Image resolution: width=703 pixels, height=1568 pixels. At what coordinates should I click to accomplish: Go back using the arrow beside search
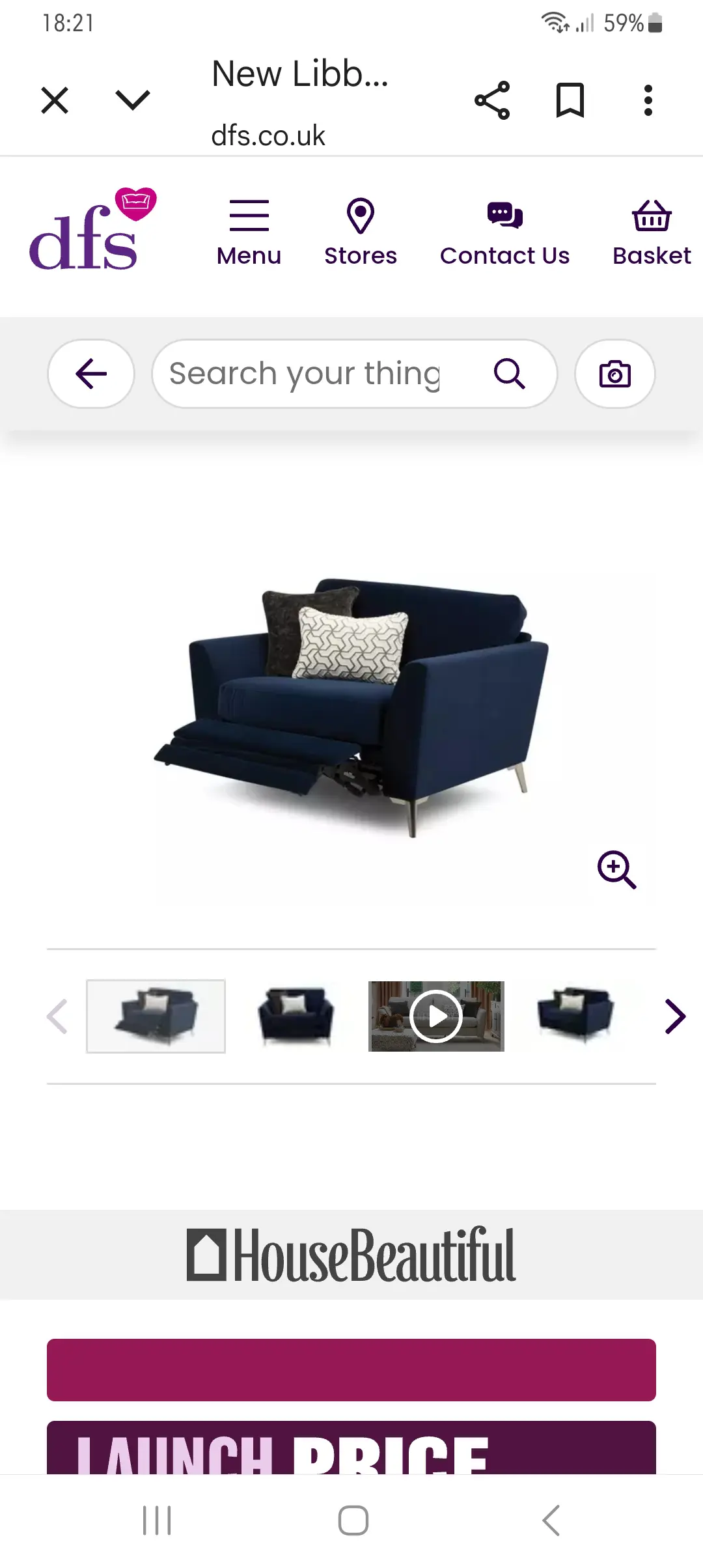(91, 374)
